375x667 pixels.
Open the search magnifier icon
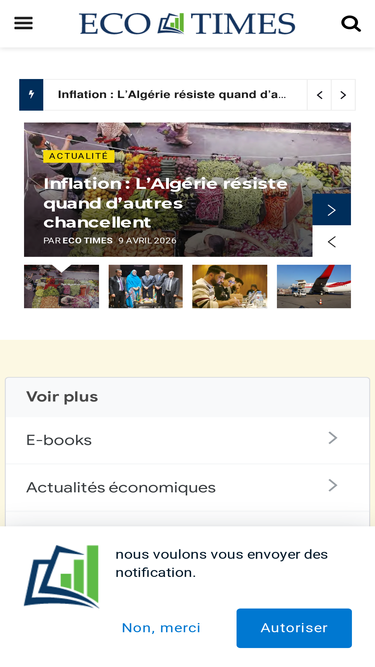351,23
